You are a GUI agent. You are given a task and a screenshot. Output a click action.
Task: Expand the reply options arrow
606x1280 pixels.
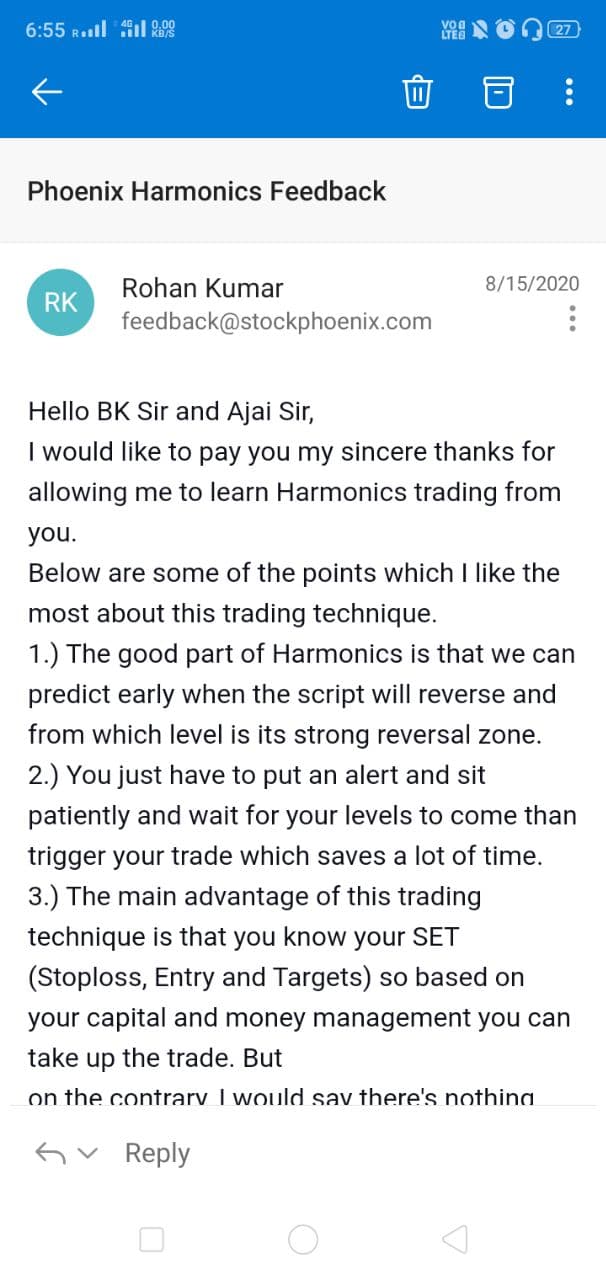click(x=87, y=1154)
